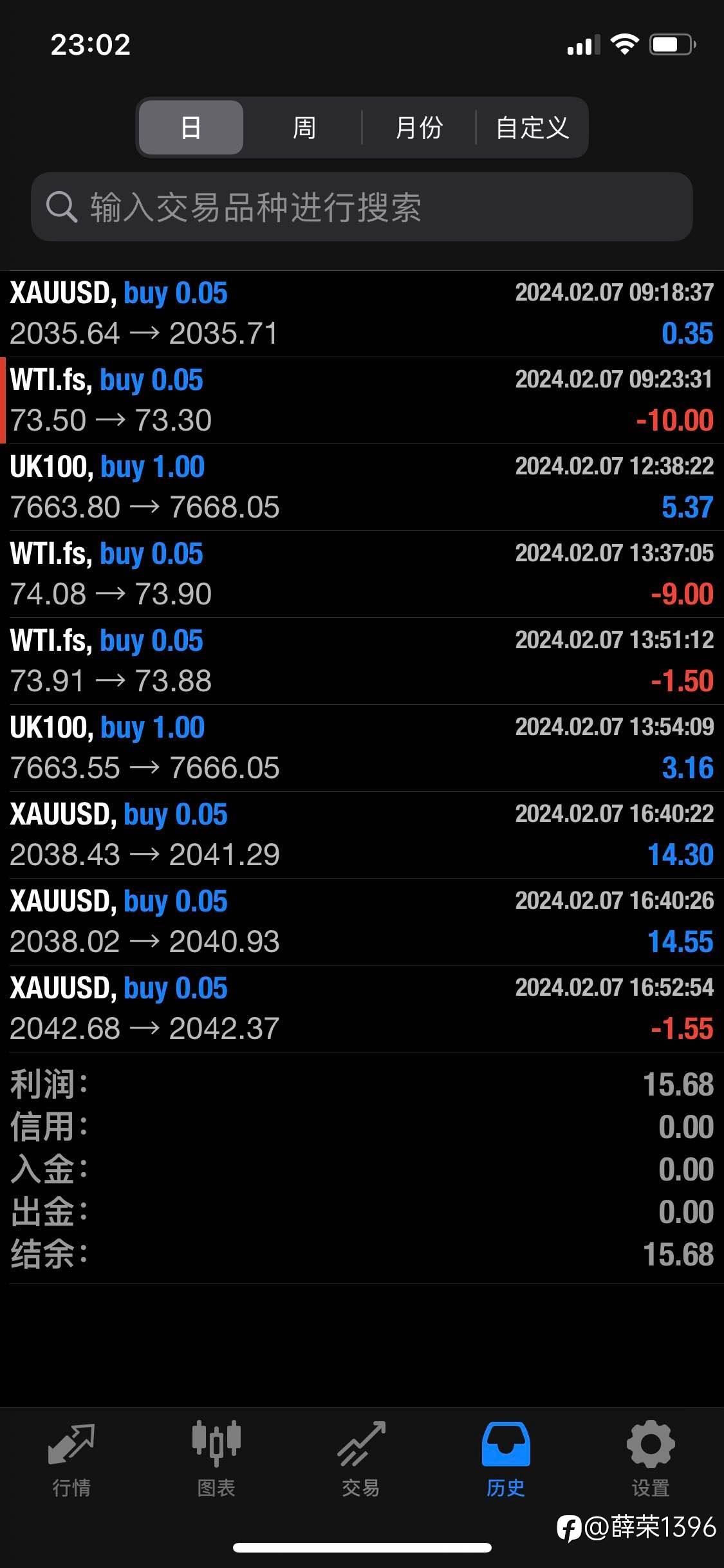The width and height of the screenshot is (724, 1568).
Task: Choose the 自定义 custom period
Action: pos(532,127)
